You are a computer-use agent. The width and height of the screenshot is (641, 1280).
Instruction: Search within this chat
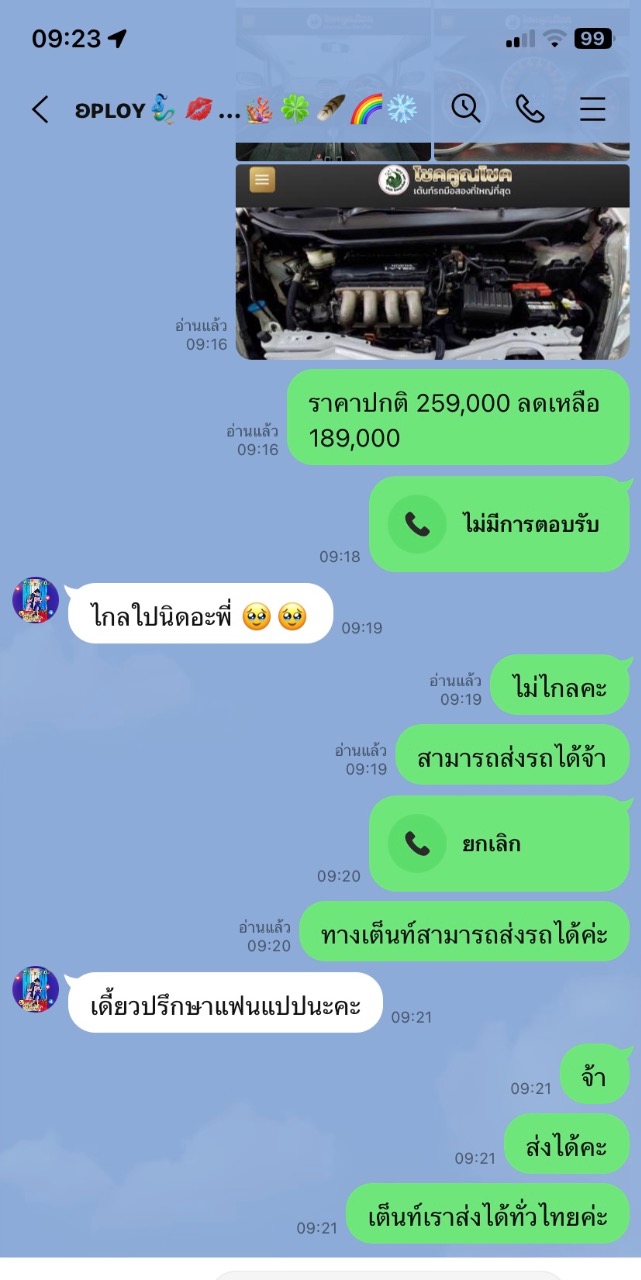[465, 108]
